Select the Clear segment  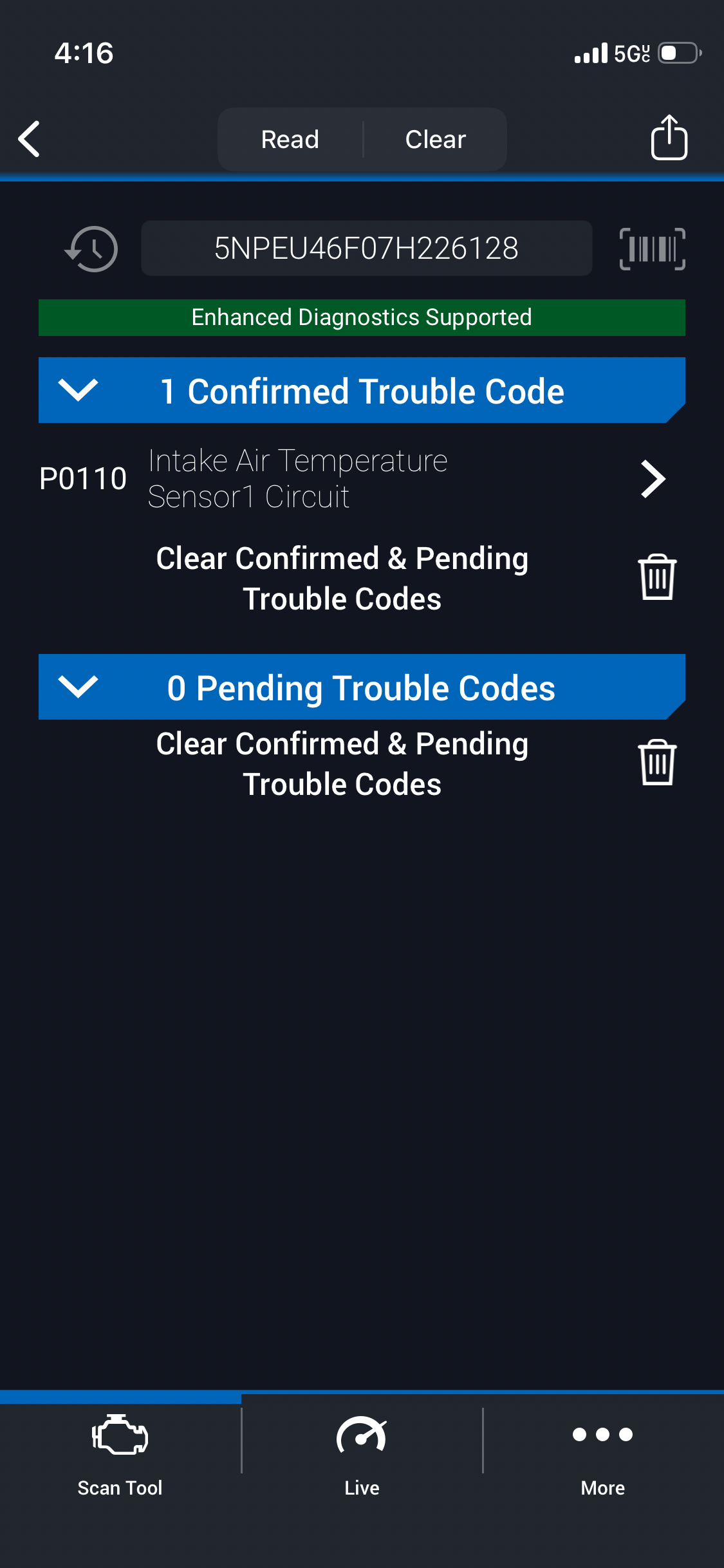[436, 139]
